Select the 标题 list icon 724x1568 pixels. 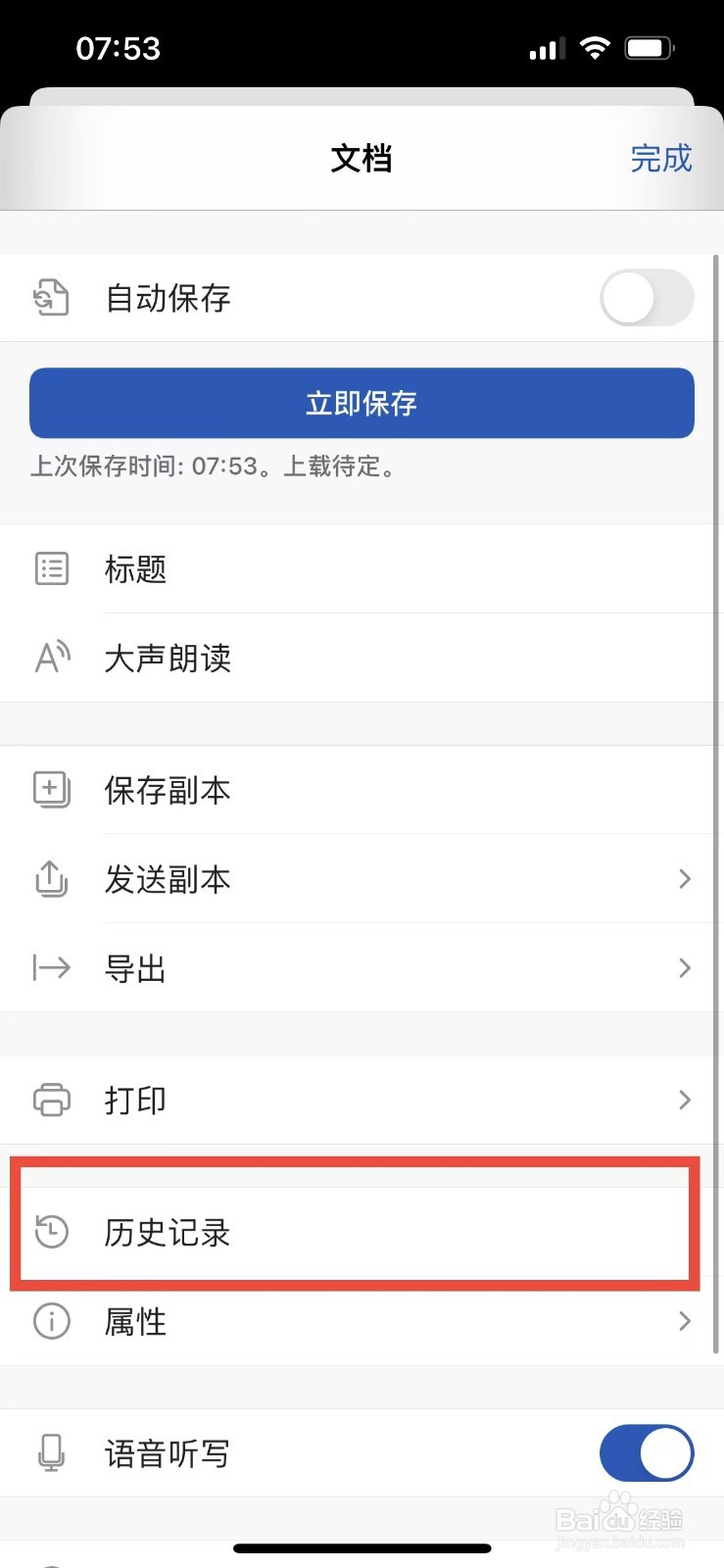point(51,568)
